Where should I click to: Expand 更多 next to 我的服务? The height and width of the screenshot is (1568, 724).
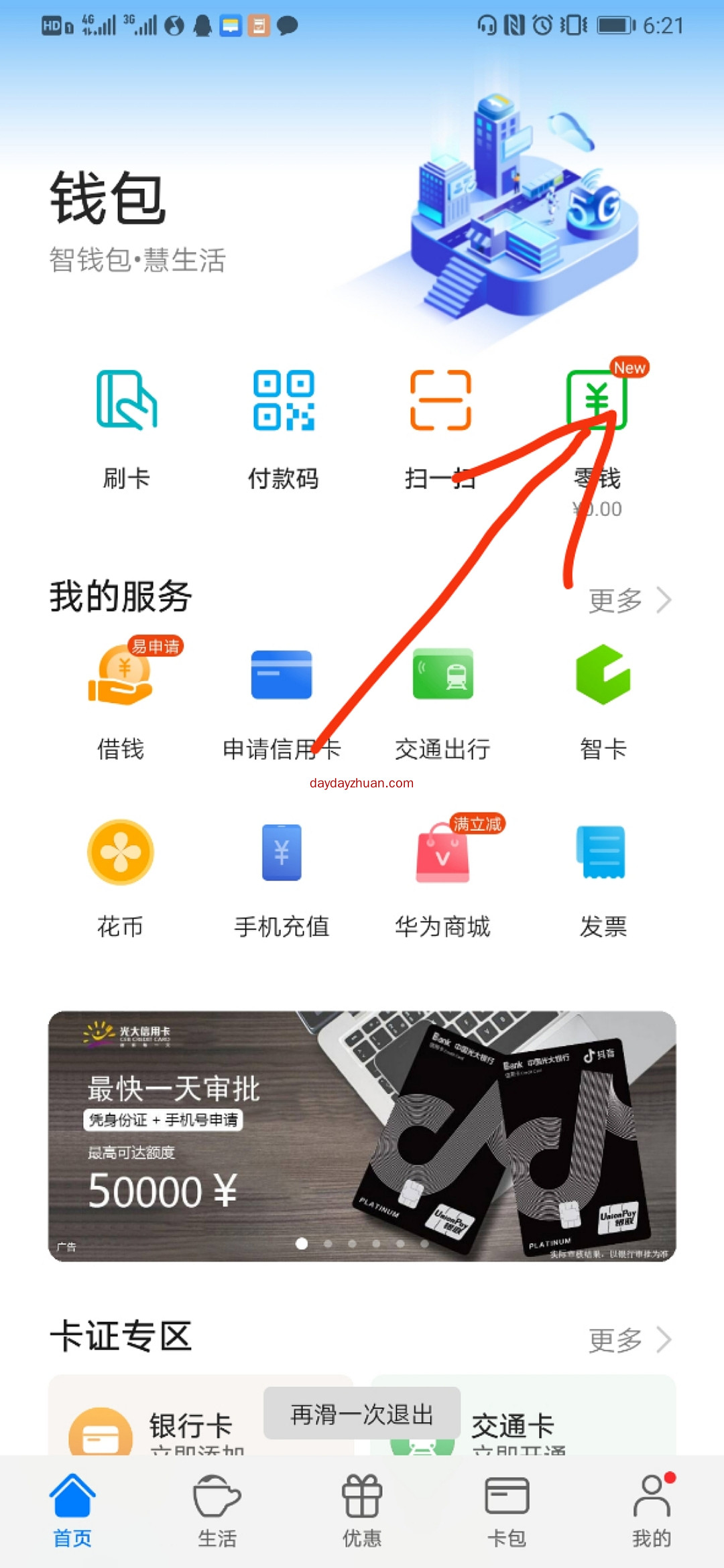point(629,600)
